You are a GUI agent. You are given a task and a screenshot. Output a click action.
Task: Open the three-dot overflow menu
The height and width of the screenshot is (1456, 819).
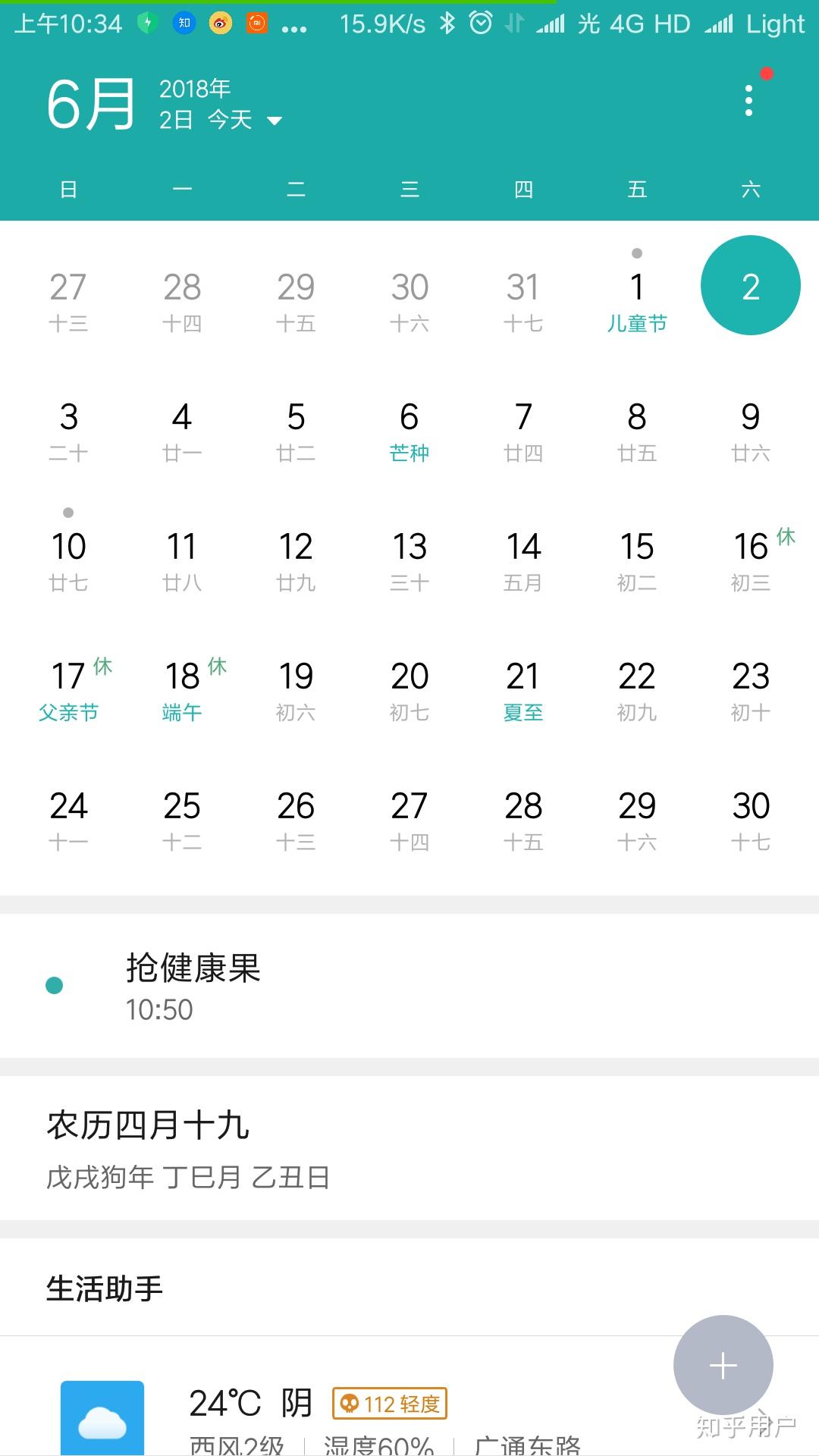pos(748,100)
